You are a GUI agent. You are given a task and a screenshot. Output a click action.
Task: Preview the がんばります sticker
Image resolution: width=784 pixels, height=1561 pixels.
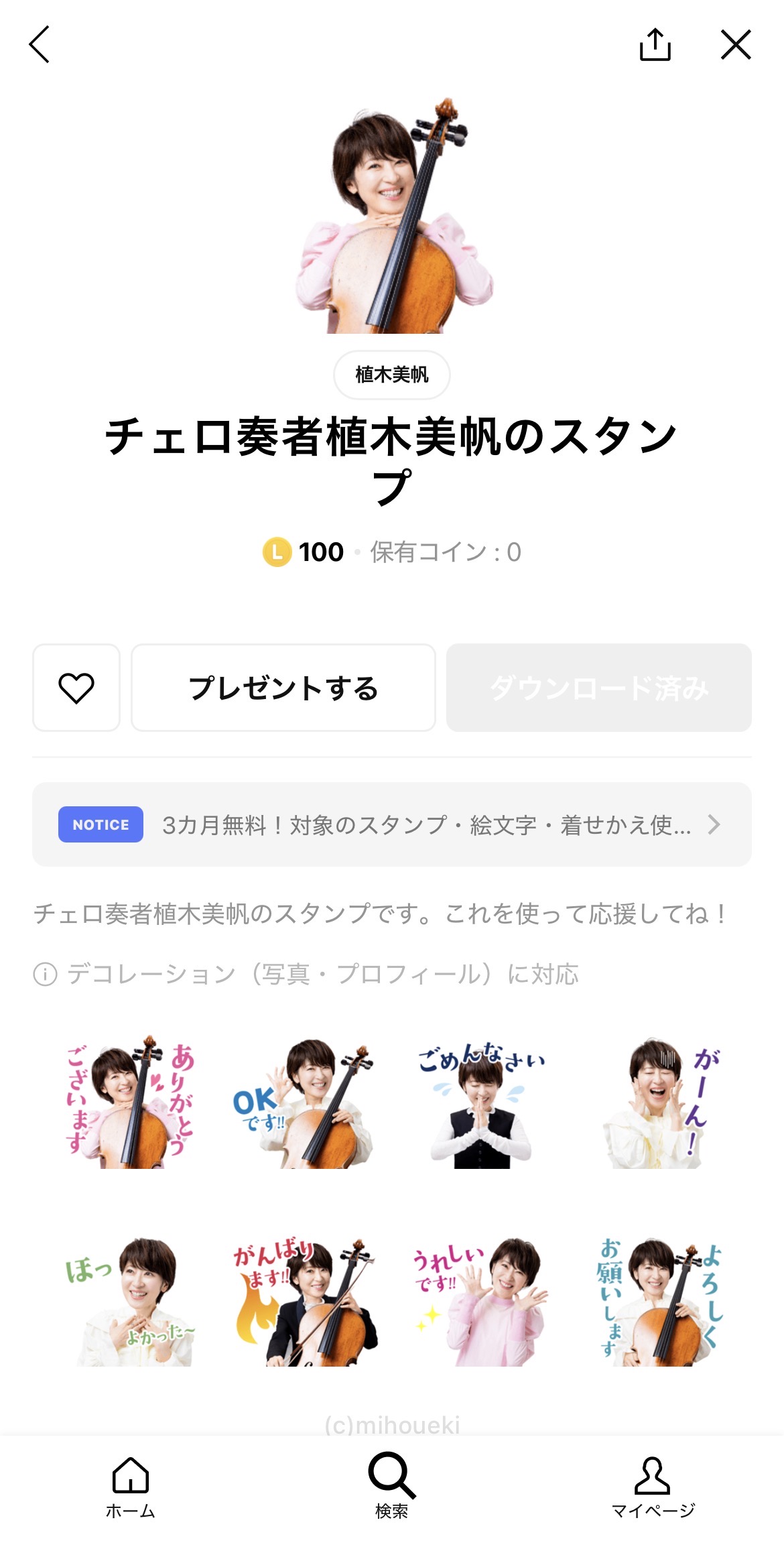(305, 1302)
